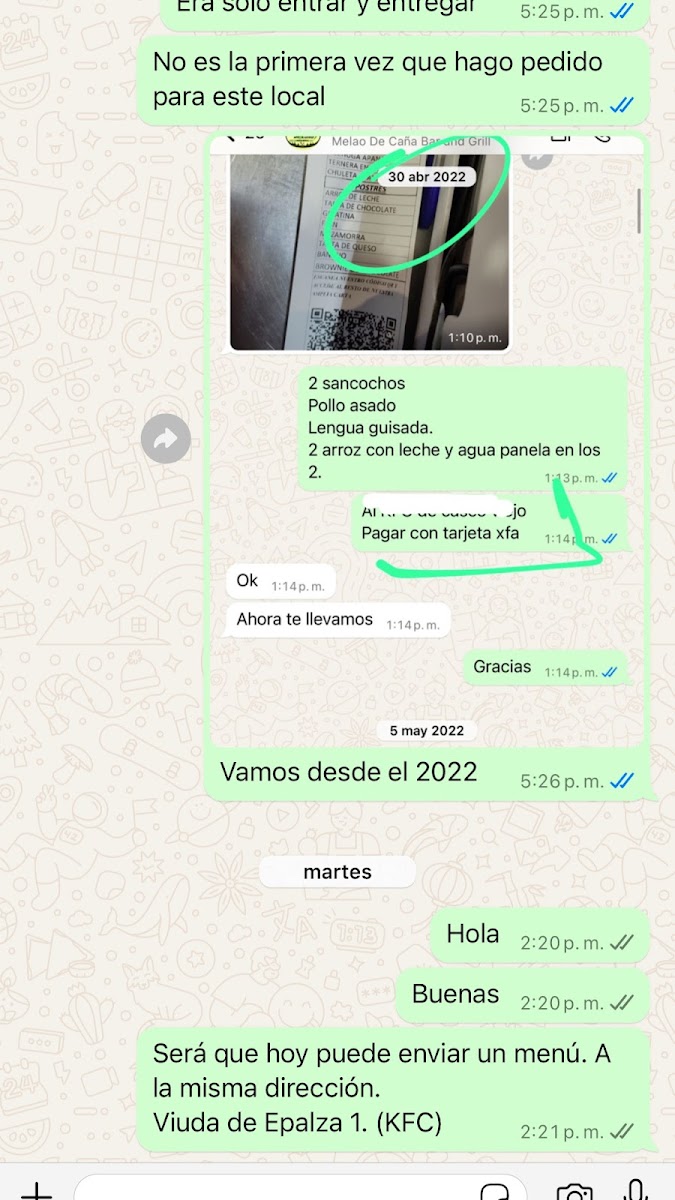
Task: Open the shared 2022 order screenshot image
Action: point(427,440)
